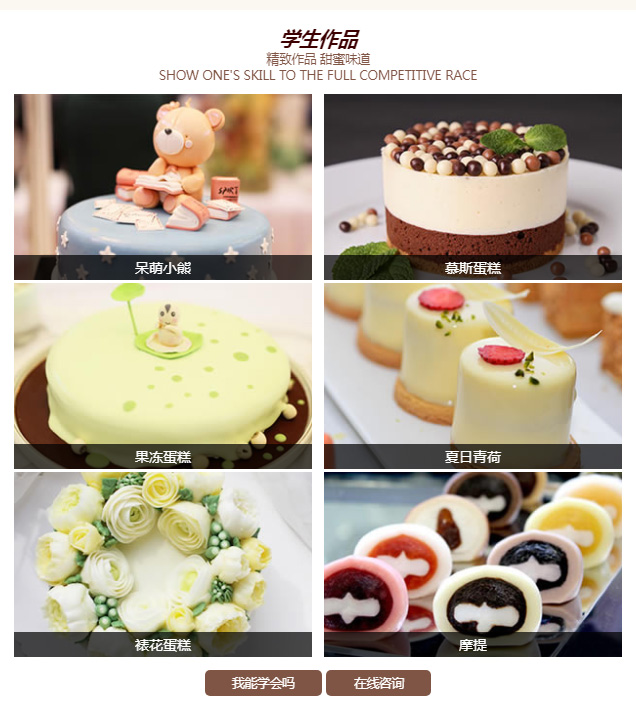
Task: Select the 裱花蛋糕 picture tile
Action: (x=163, y=564)
